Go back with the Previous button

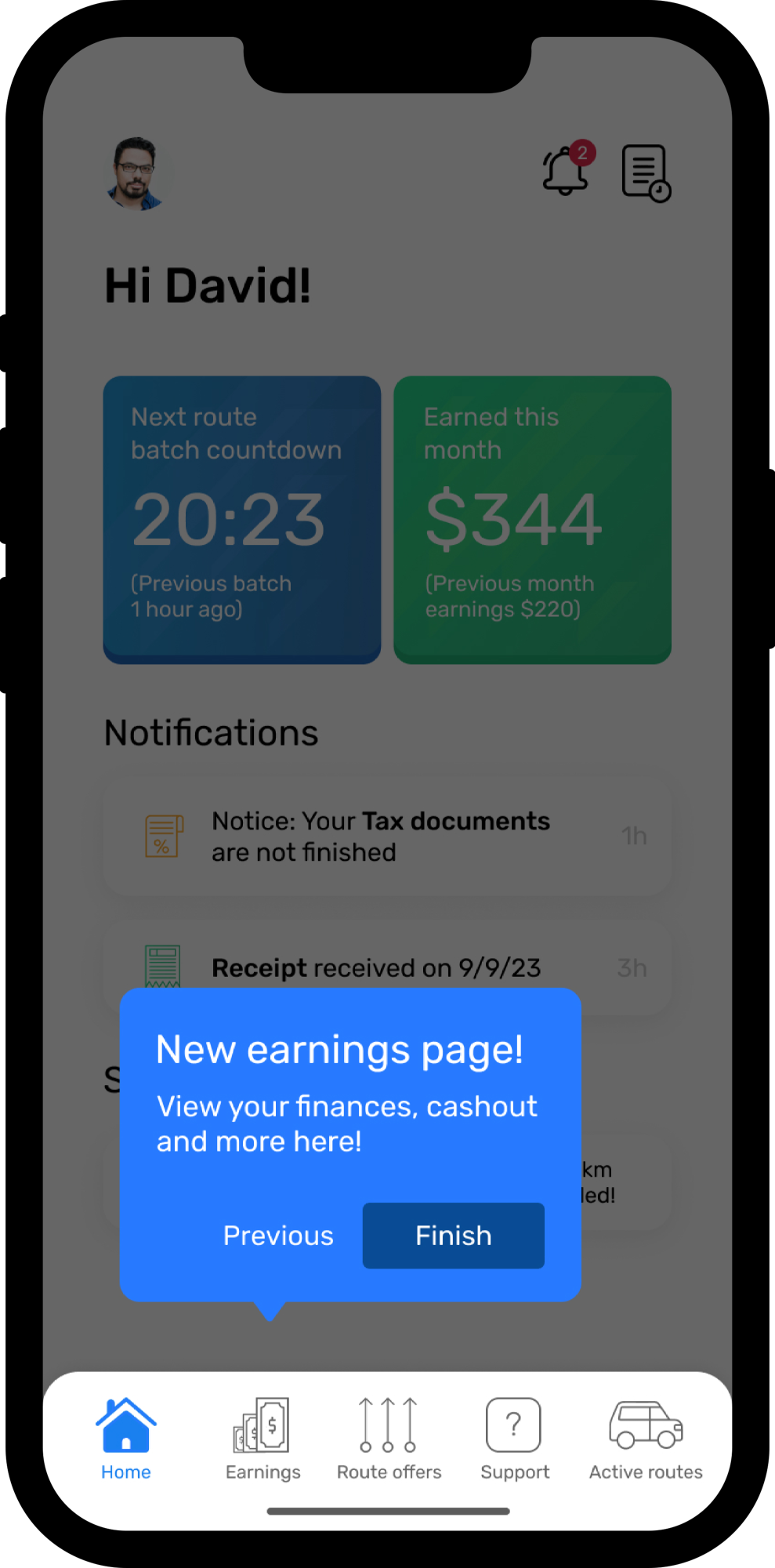[278, 1236]
